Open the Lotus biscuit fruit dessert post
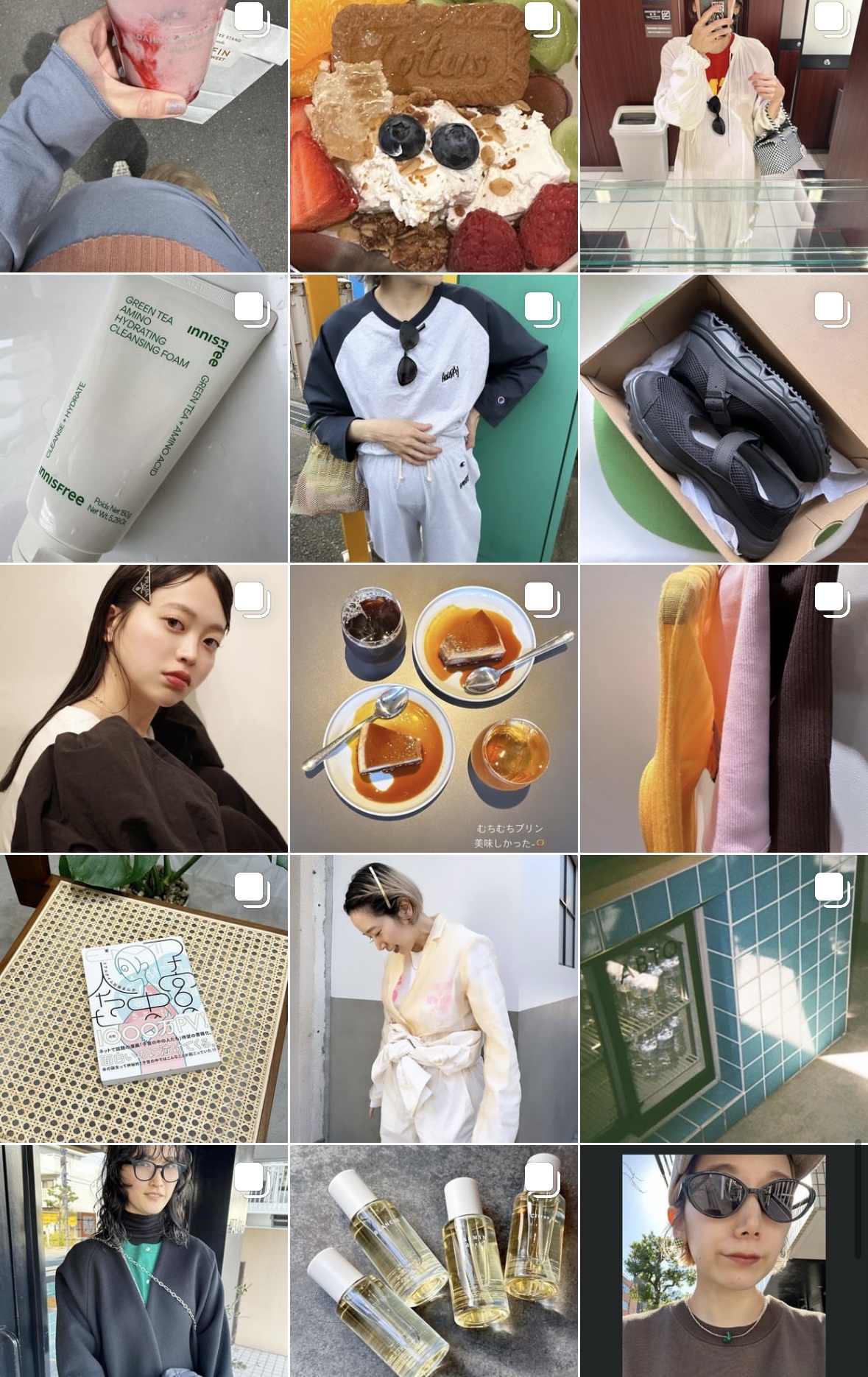This screenshot has width=868, height=1377. pos(434,136)
